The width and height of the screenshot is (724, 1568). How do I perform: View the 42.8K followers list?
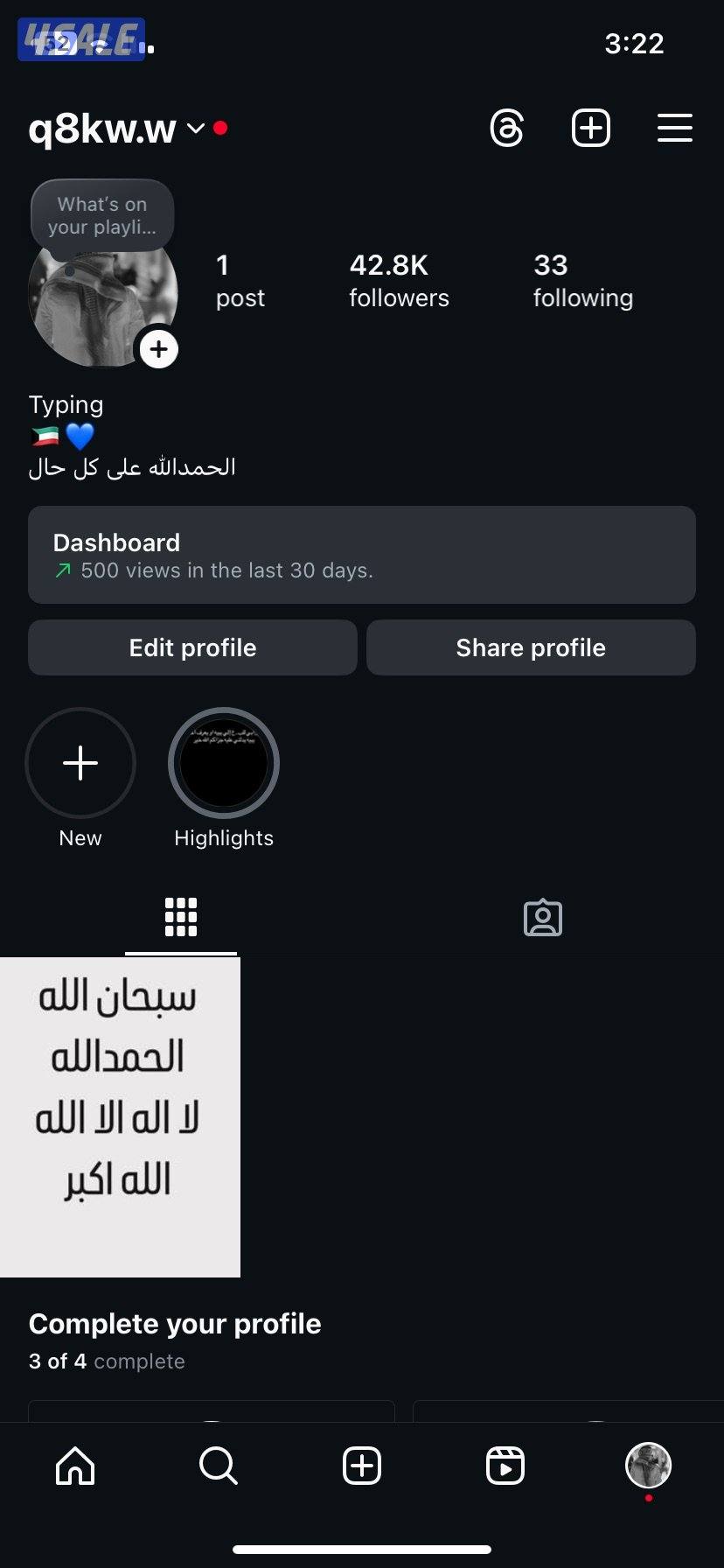399,278
